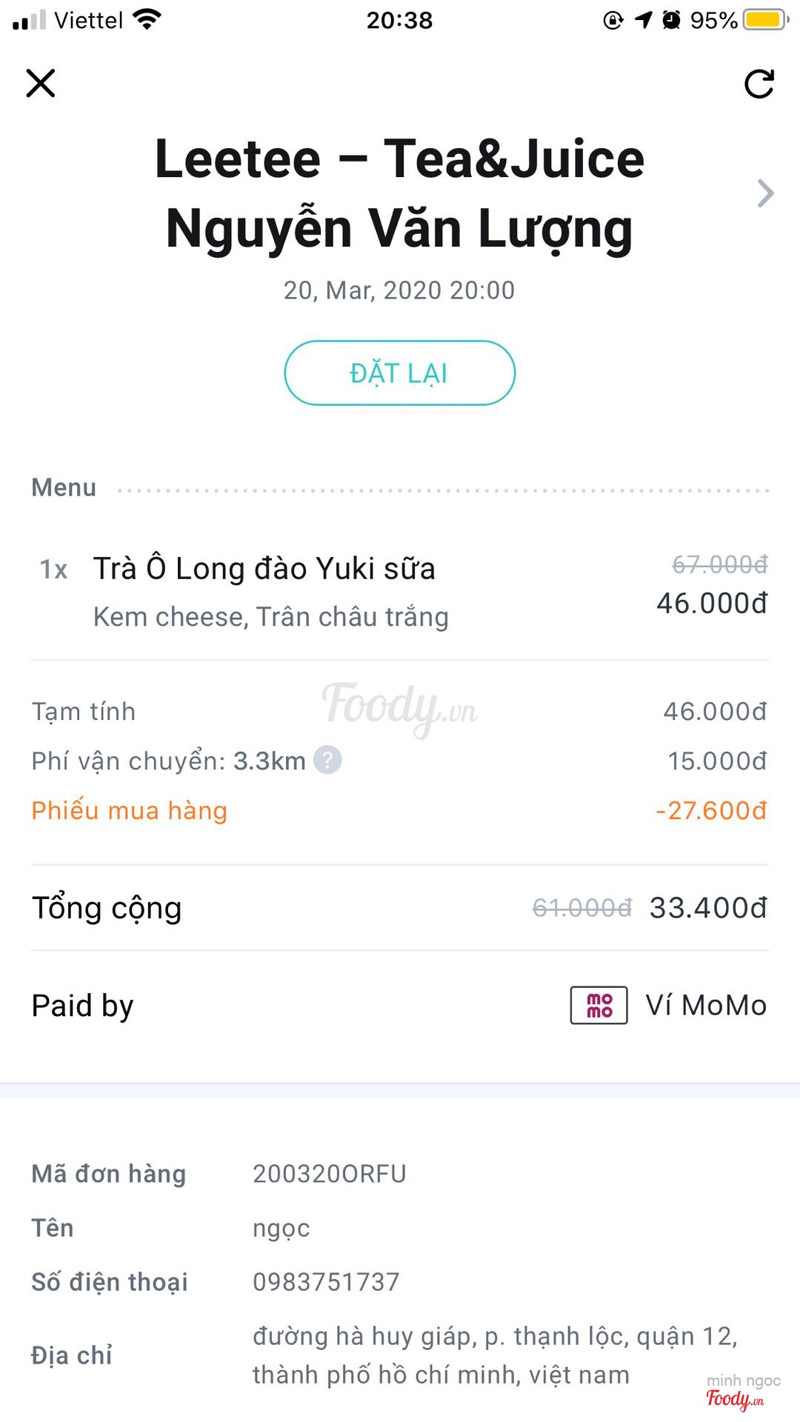The width and height of the screenshot is (800, 1422).
Task: Tap the ĐẶT LẠI reorder button
Action: pyautogui.click(x=399, y=373)
